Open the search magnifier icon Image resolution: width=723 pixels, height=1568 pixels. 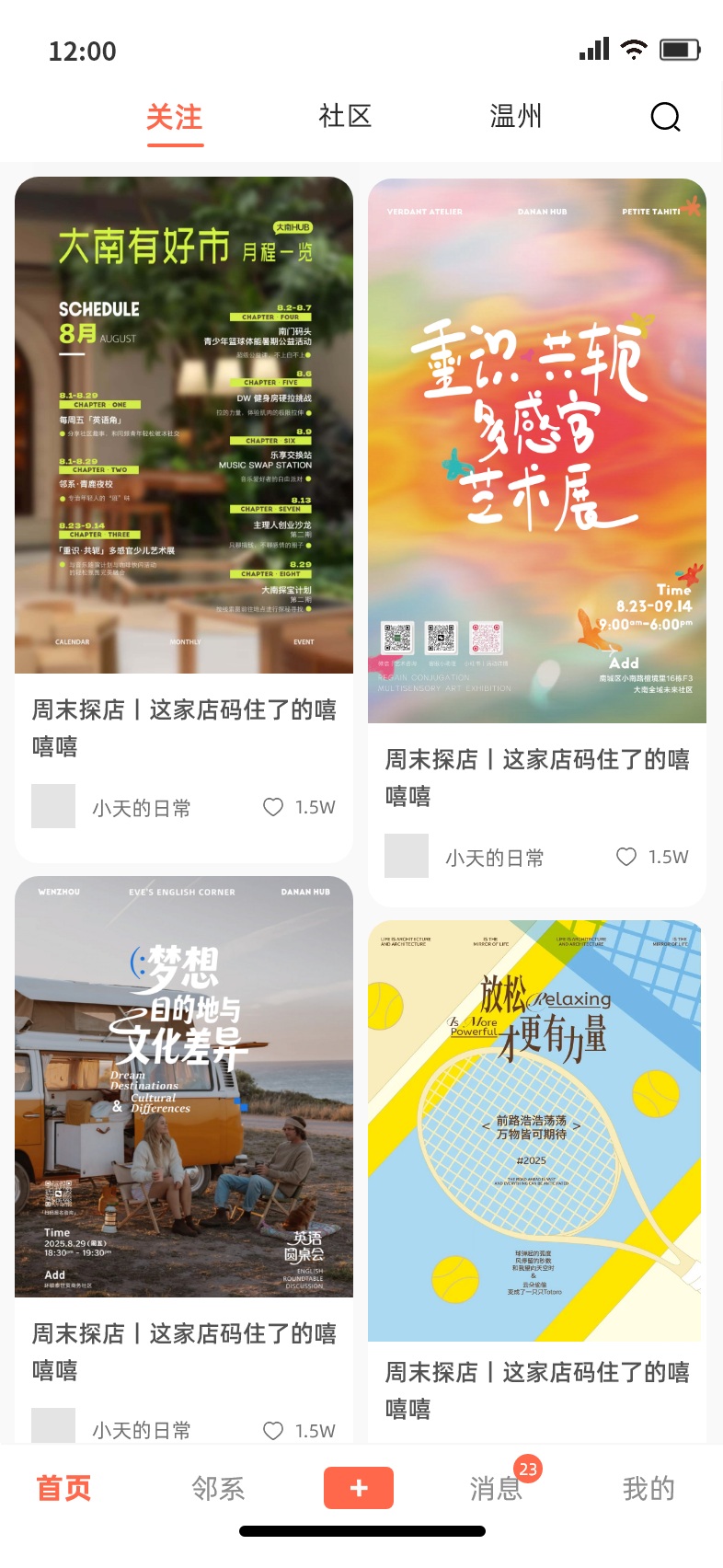pyautogui.click(x=665, y=117)
